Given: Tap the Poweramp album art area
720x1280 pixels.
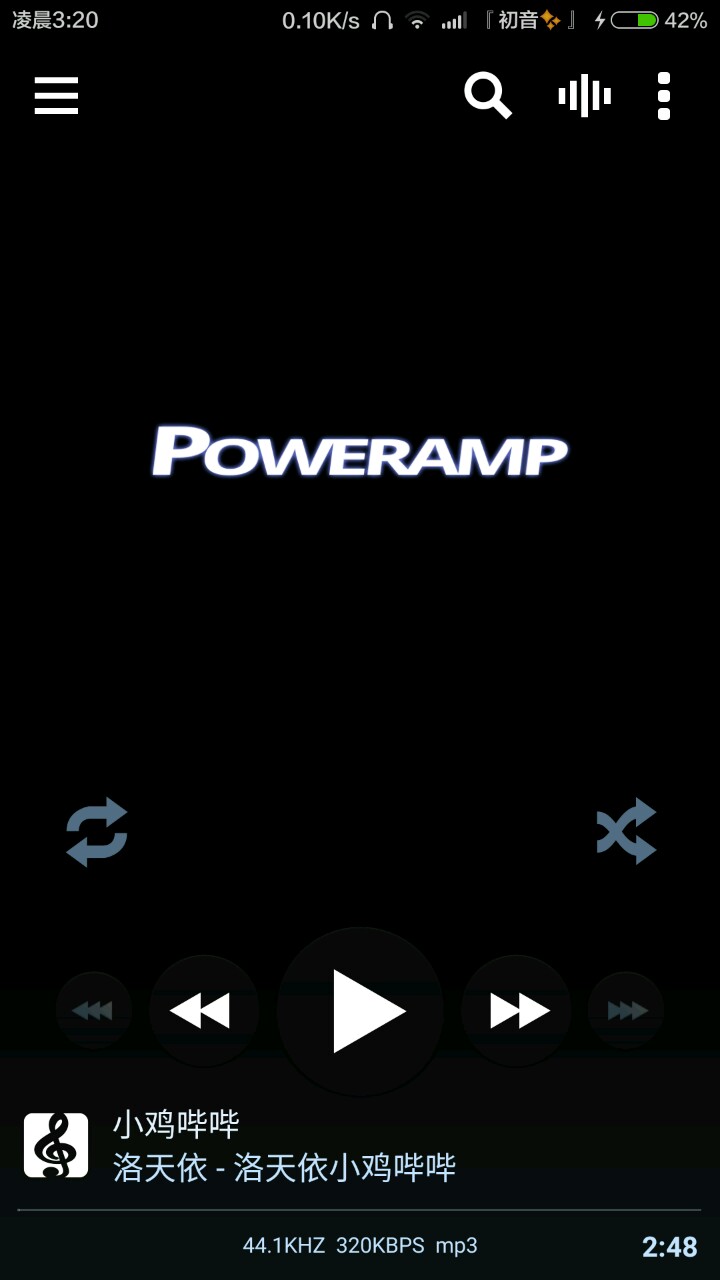Looking at the screenshot, I should 360,452.
